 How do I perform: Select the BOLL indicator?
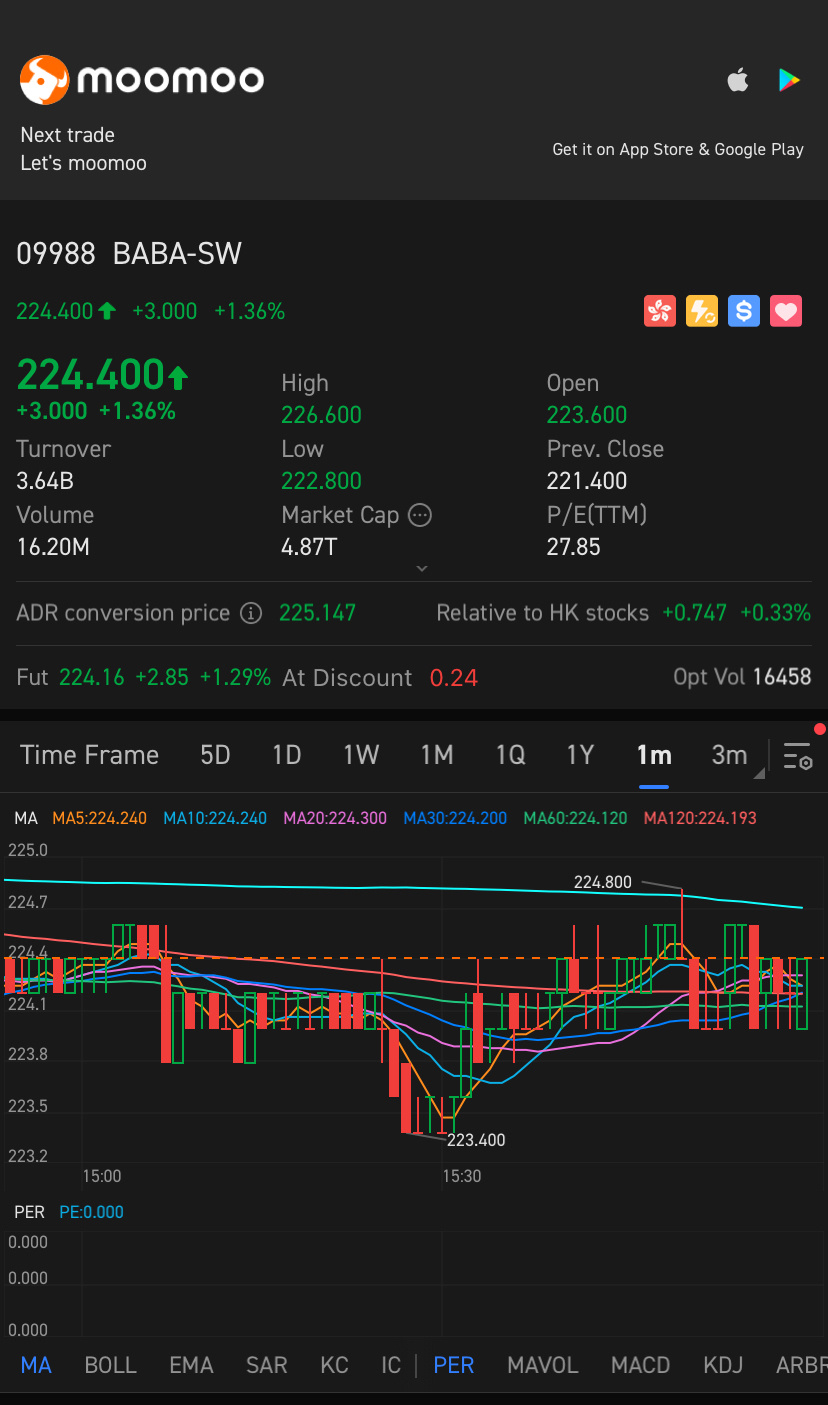(110, 1365)
